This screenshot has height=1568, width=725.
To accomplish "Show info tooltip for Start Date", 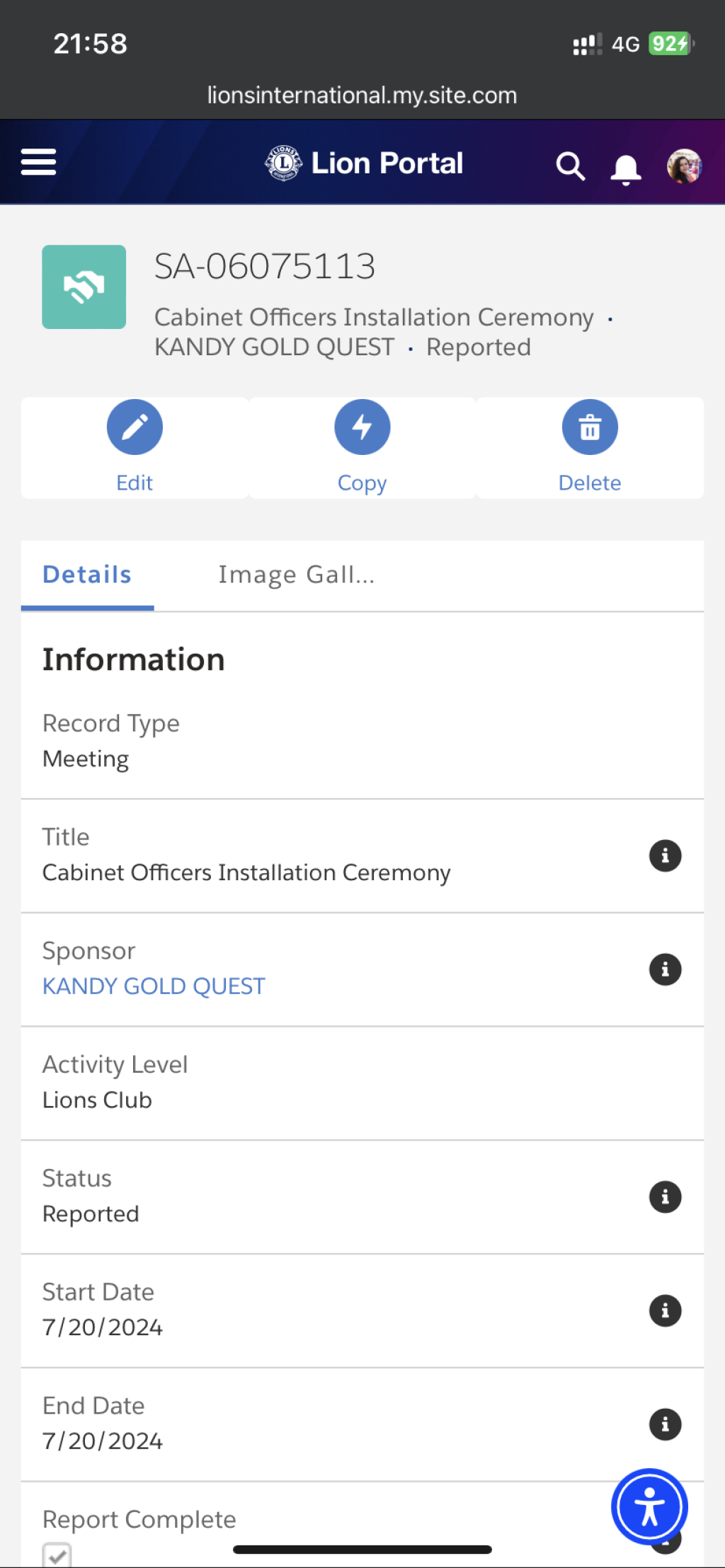I will 665,1310.
